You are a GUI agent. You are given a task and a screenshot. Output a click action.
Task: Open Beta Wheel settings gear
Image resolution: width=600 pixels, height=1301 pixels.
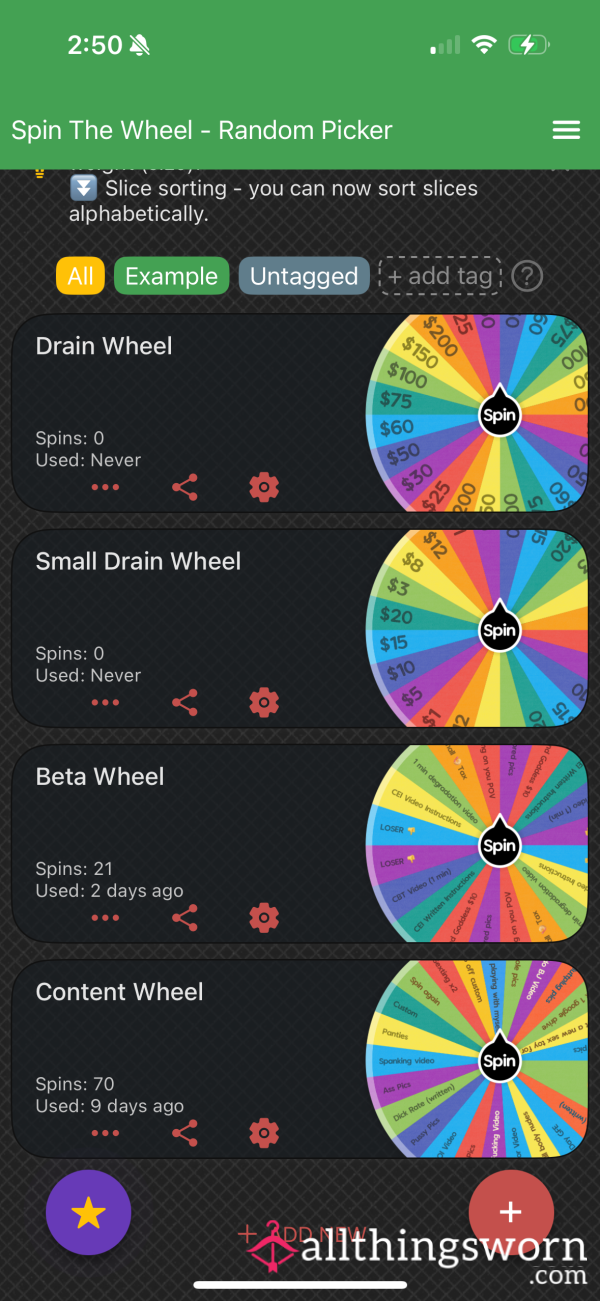pos(264,917)
